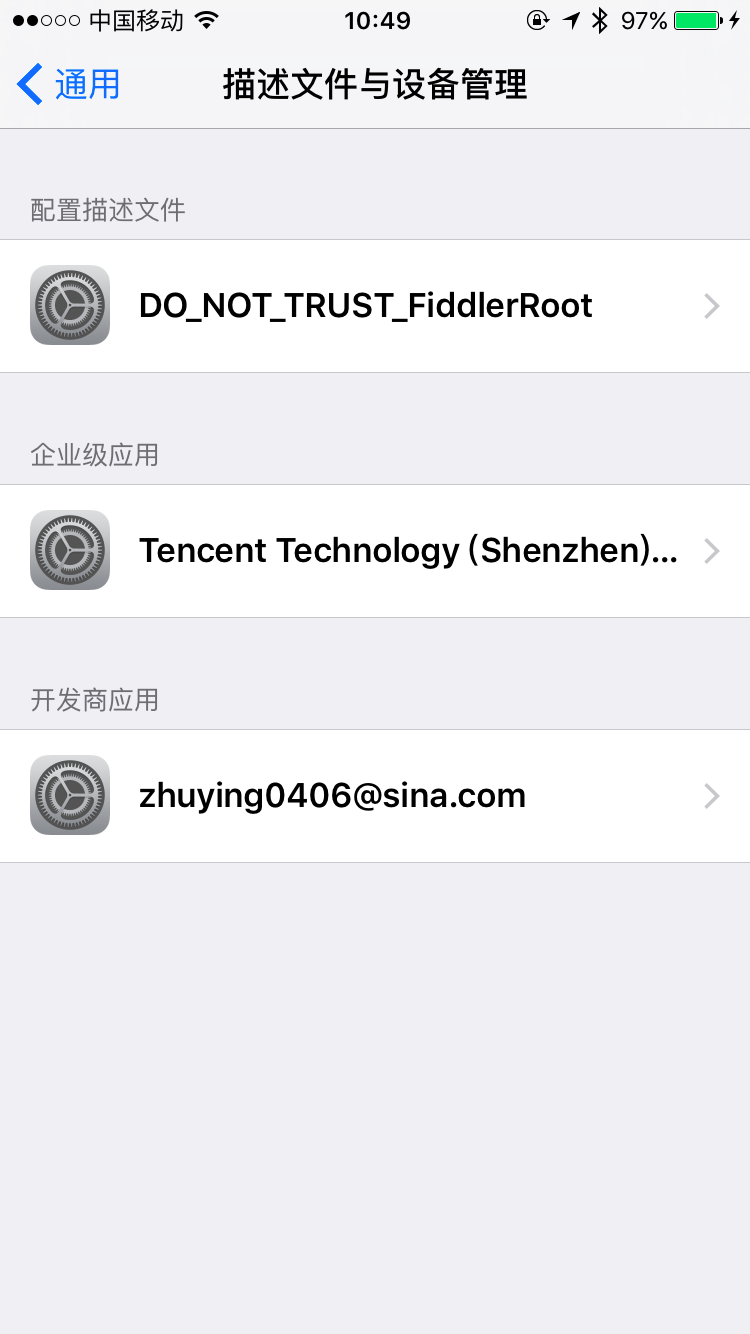Open Tencent Technology (Shenzhen) enterprise app

(x=375, y=551)
